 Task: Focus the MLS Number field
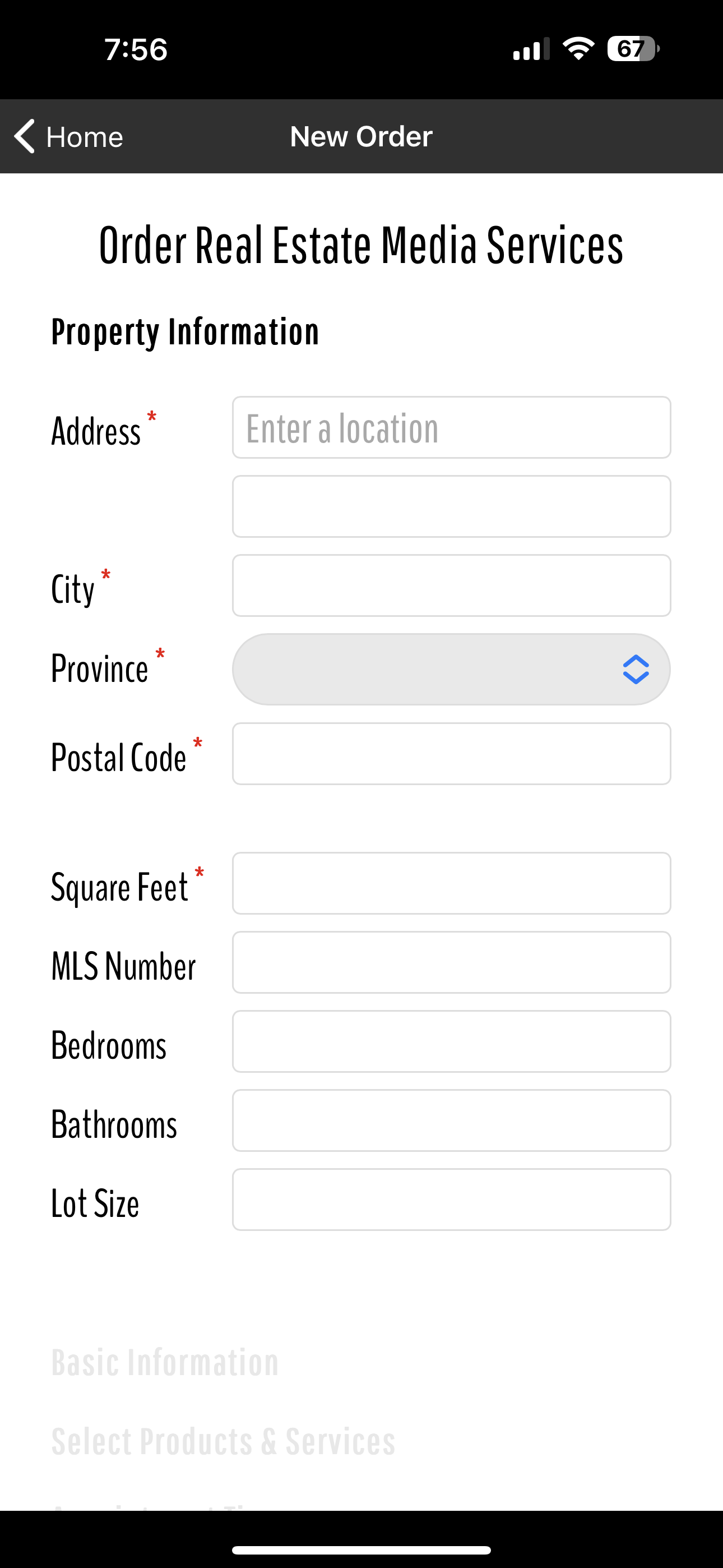tap(452, 962)
